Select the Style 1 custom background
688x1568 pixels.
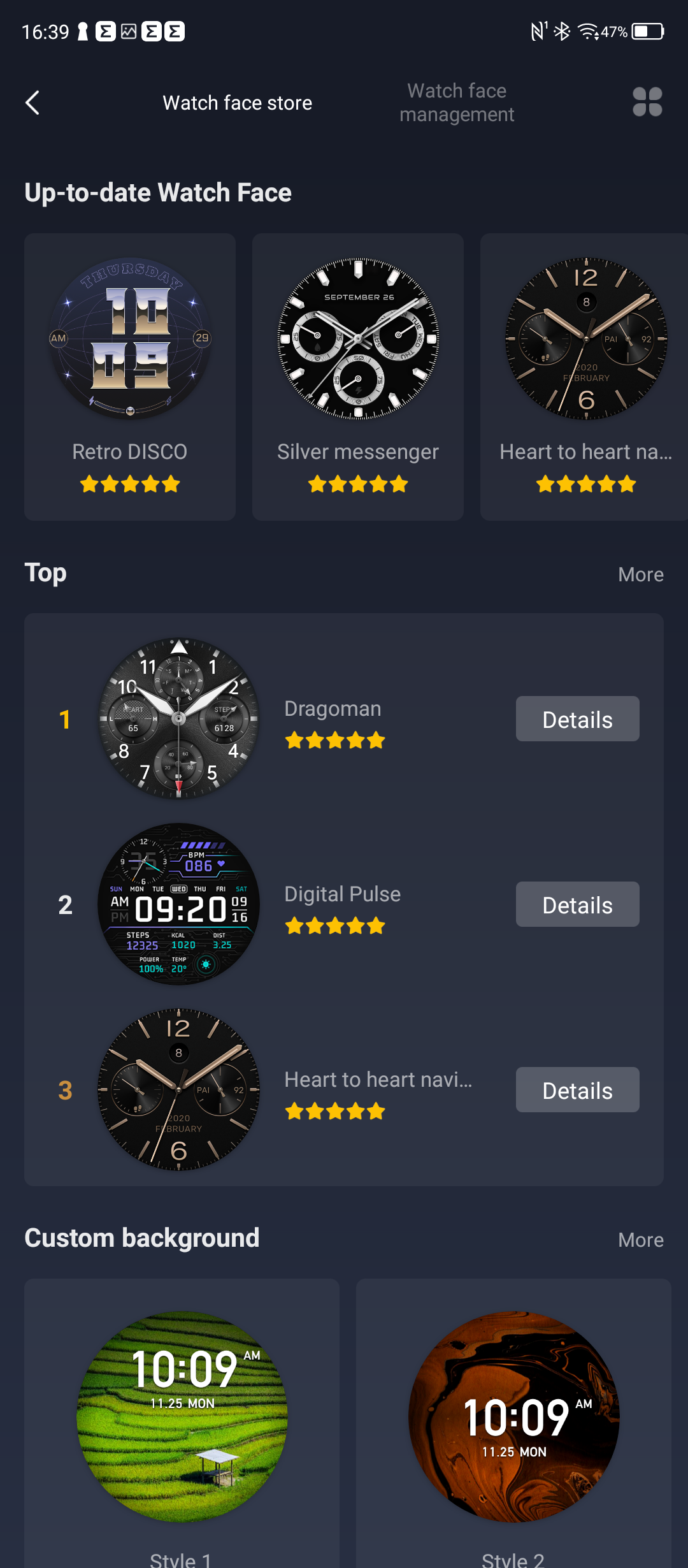click(182, 1423)
